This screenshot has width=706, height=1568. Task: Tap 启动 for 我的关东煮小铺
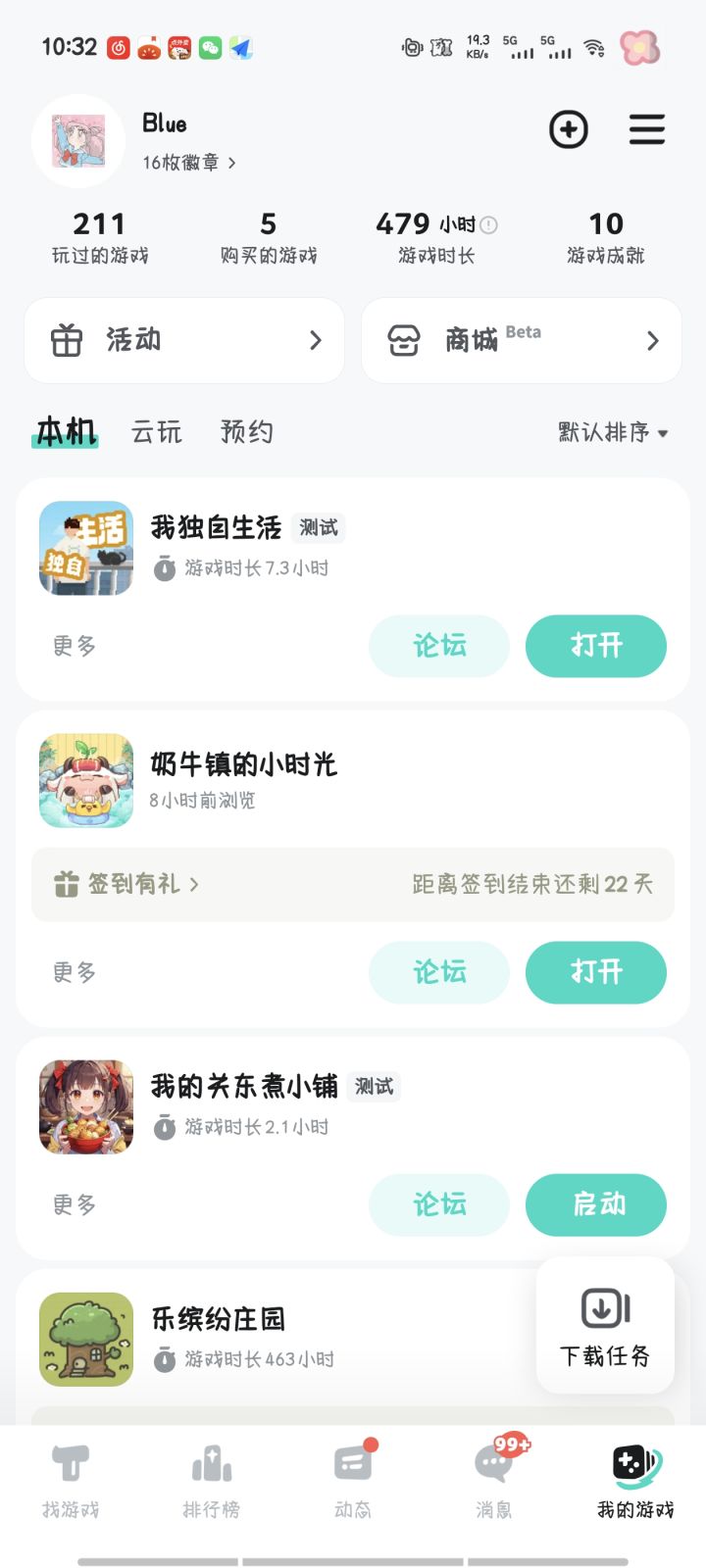[596, 1205]
